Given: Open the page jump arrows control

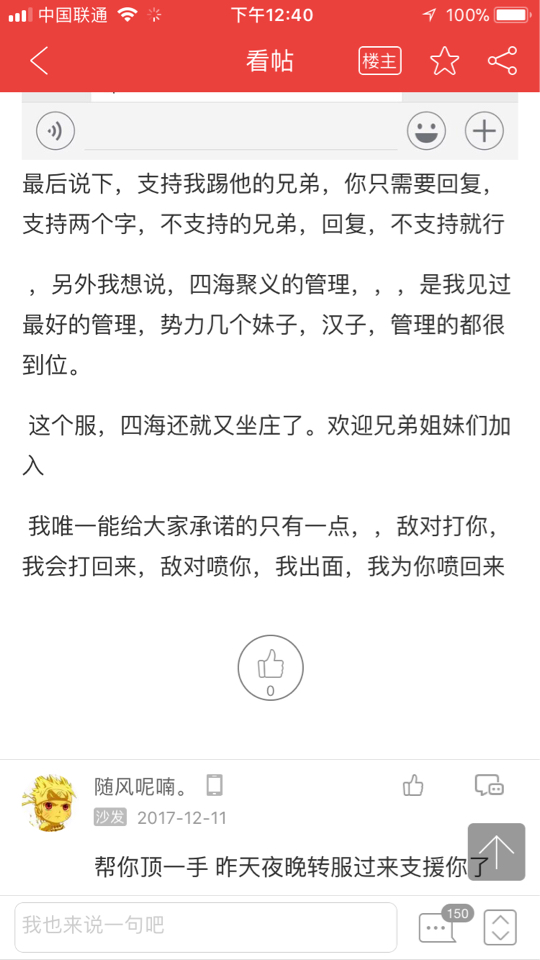Looking at the screenshot, I should pos(501,927).
